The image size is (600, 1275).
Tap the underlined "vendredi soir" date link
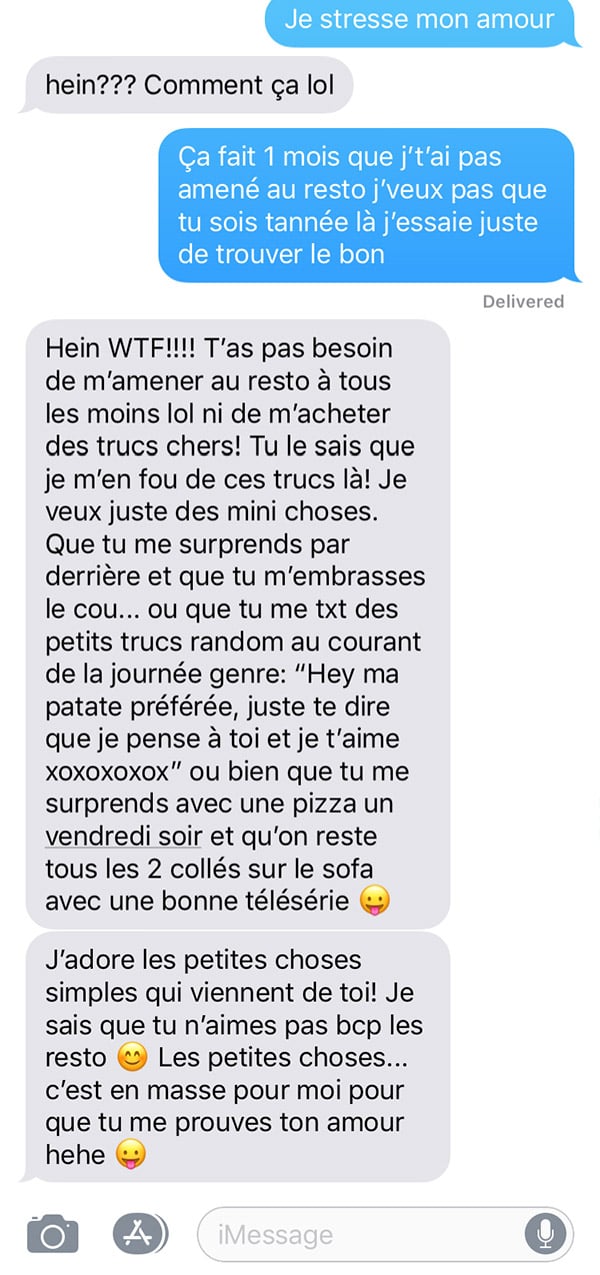(x=125, y=836)
